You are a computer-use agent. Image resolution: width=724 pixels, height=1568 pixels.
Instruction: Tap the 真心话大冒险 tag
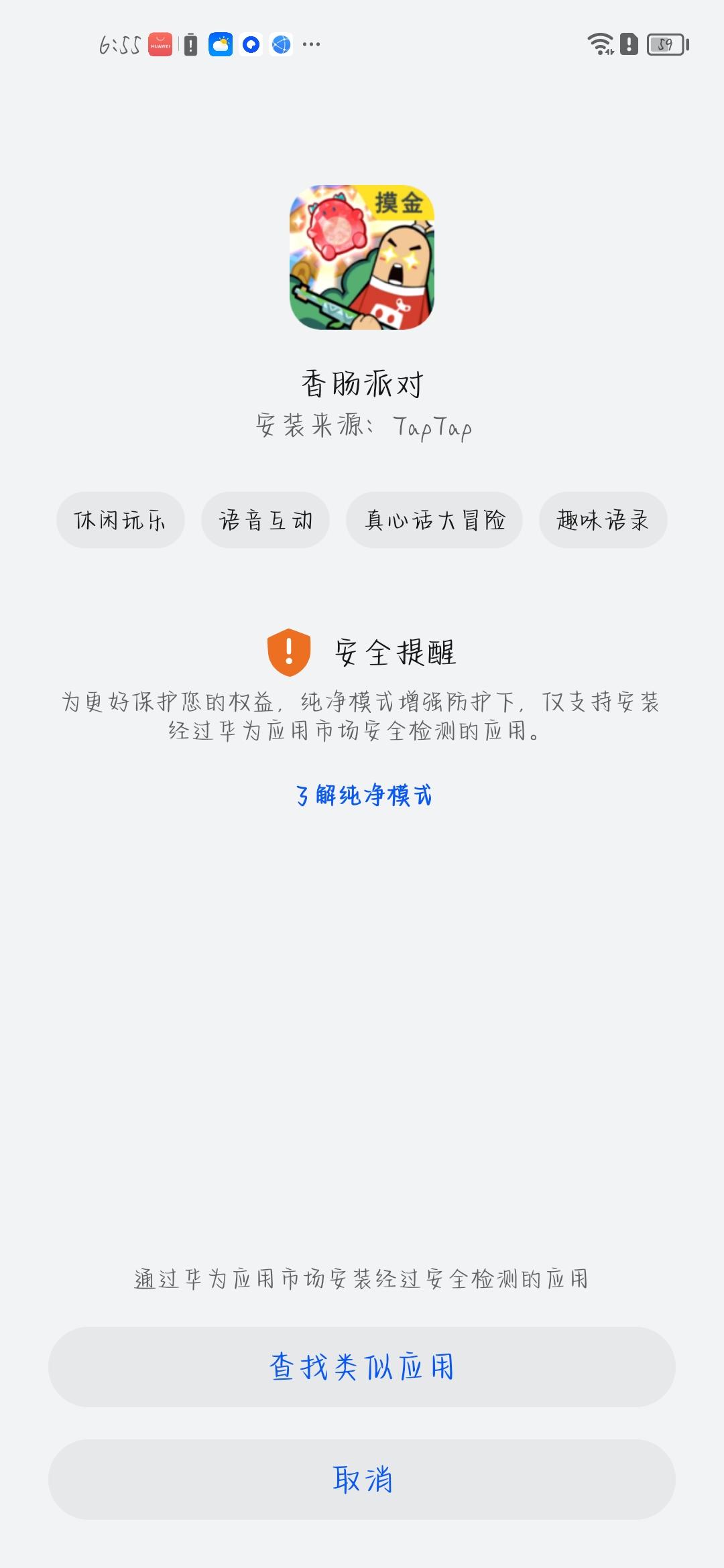[x=434, y=520]
